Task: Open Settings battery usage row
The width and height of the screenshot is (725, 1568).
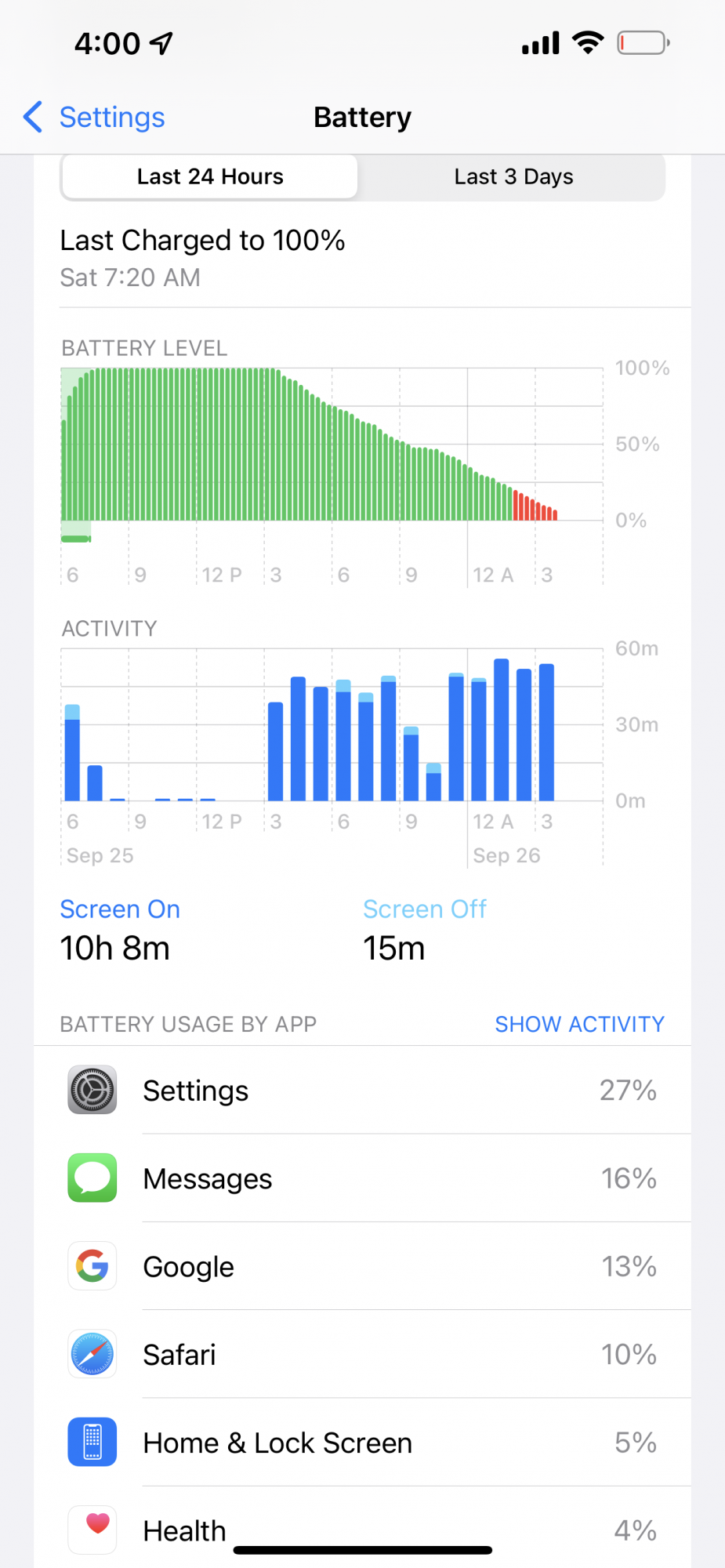Action: pyautogui.click(x=362, y=1091)
